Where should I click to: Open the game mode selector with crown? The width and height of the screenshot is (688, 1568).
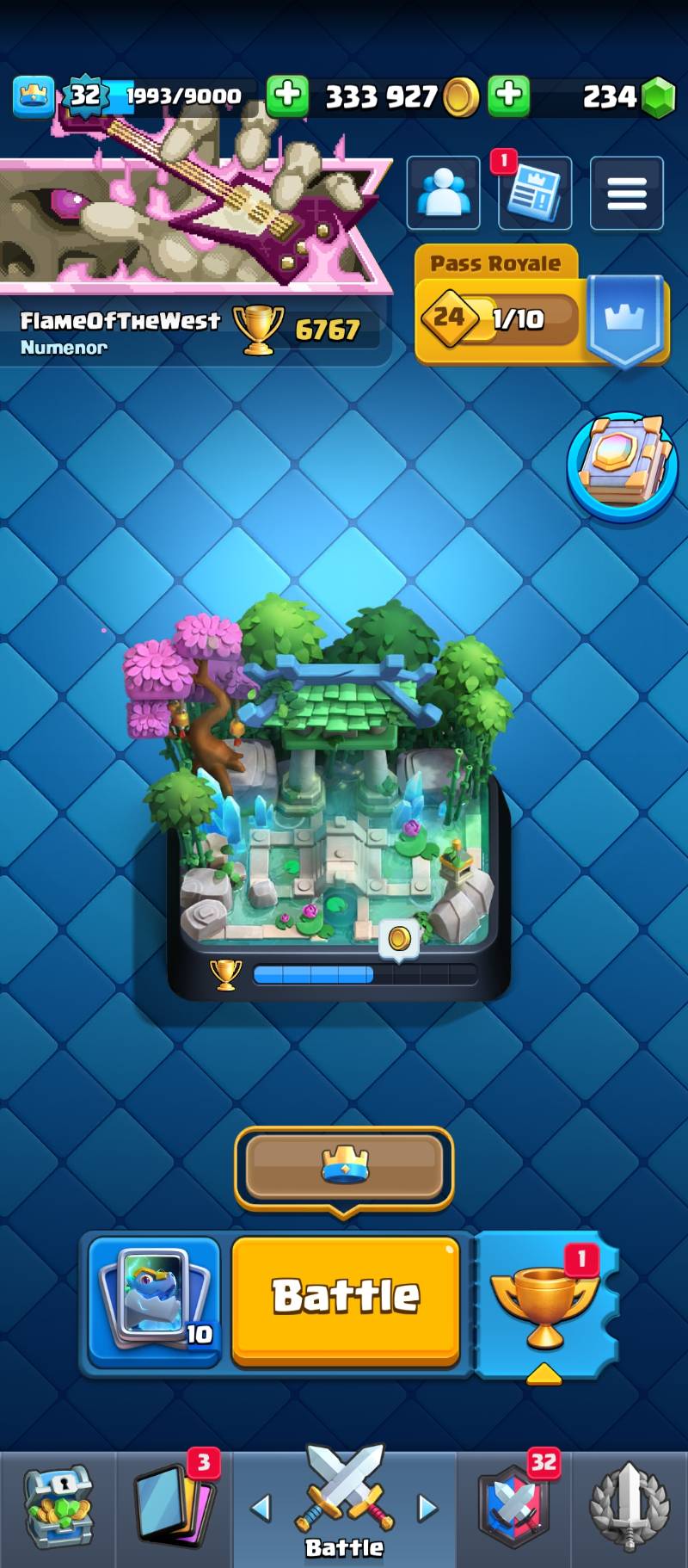(x=344, y=1167)
